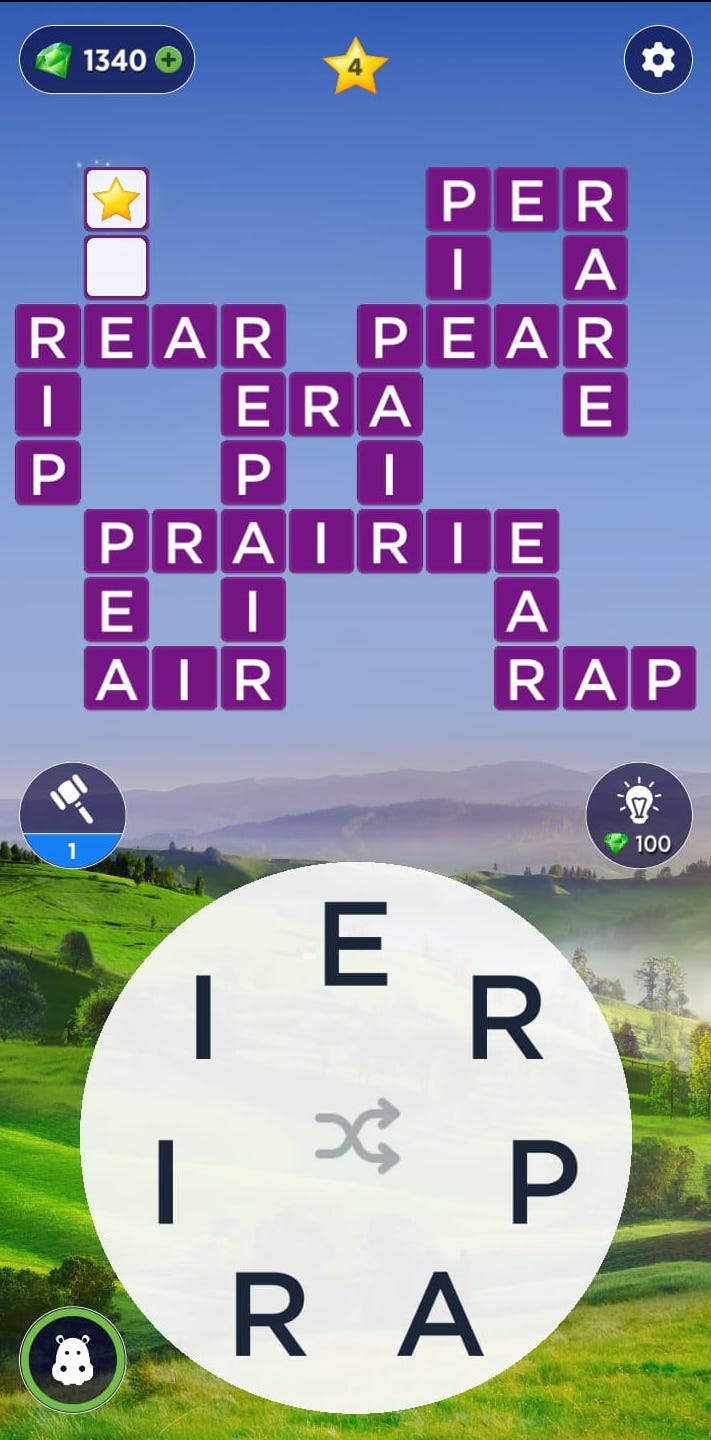
Task: Select letter P on the wheel
Action: pos(543,1181)
